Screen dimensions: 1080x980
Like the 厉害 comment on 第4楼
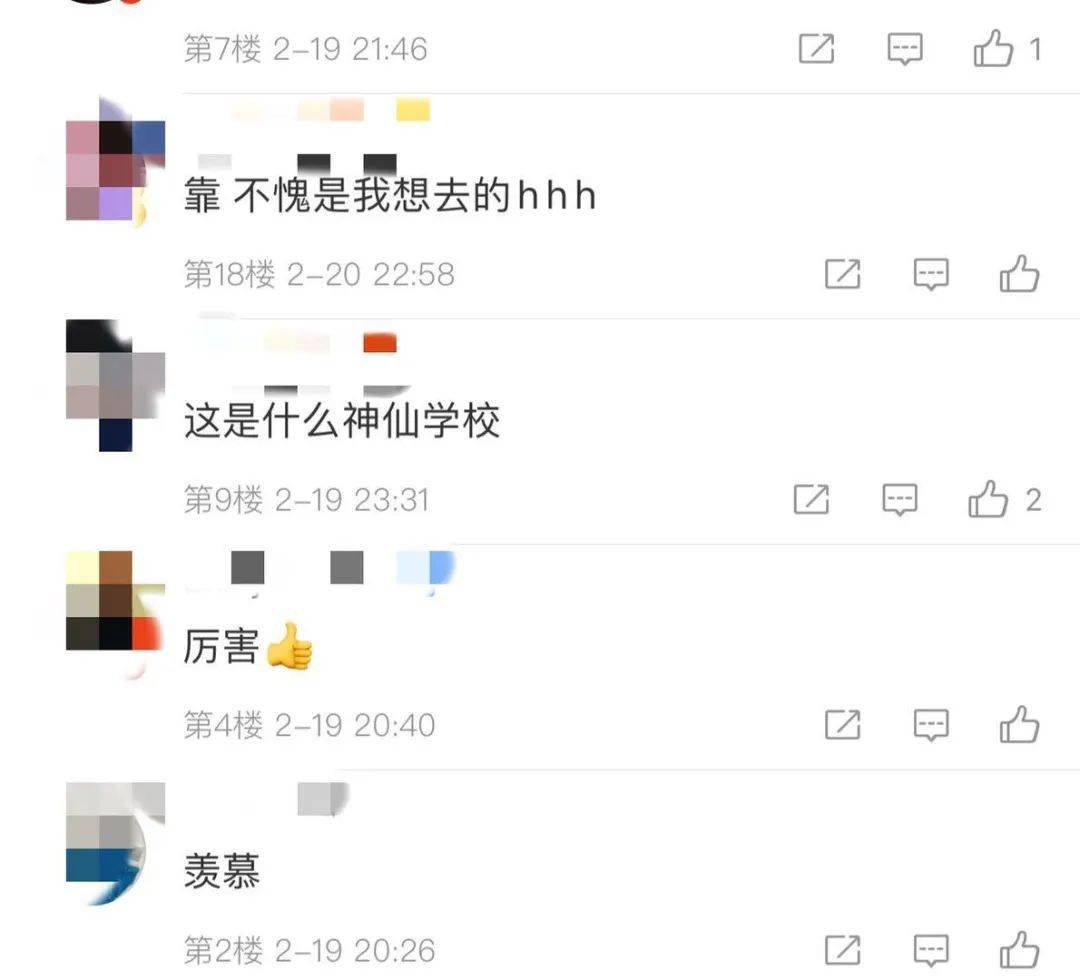(1019, 725)
